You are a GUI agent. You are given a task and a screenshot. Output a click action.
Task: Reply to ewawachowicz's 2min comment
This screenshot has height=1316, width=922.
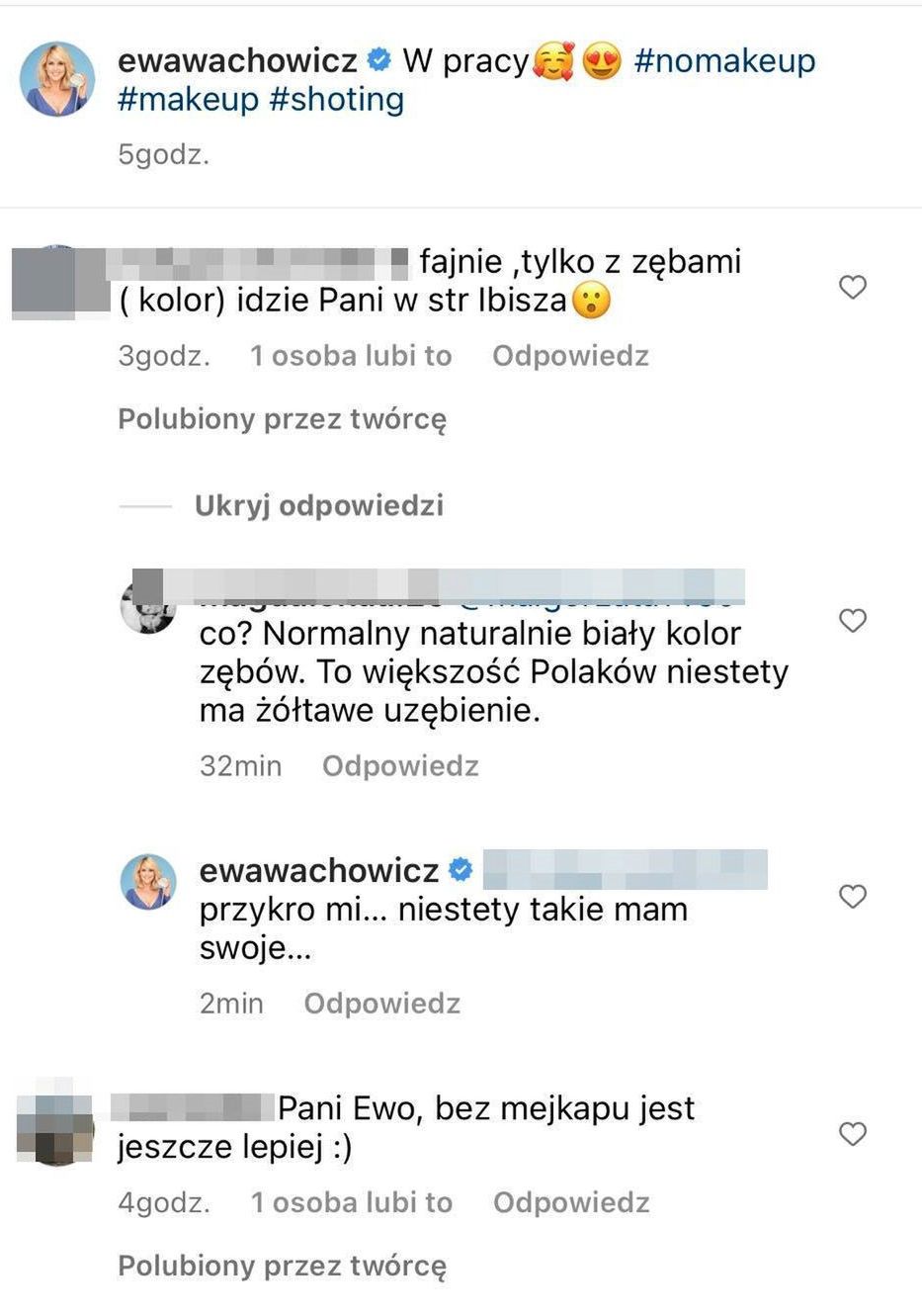381,1004
